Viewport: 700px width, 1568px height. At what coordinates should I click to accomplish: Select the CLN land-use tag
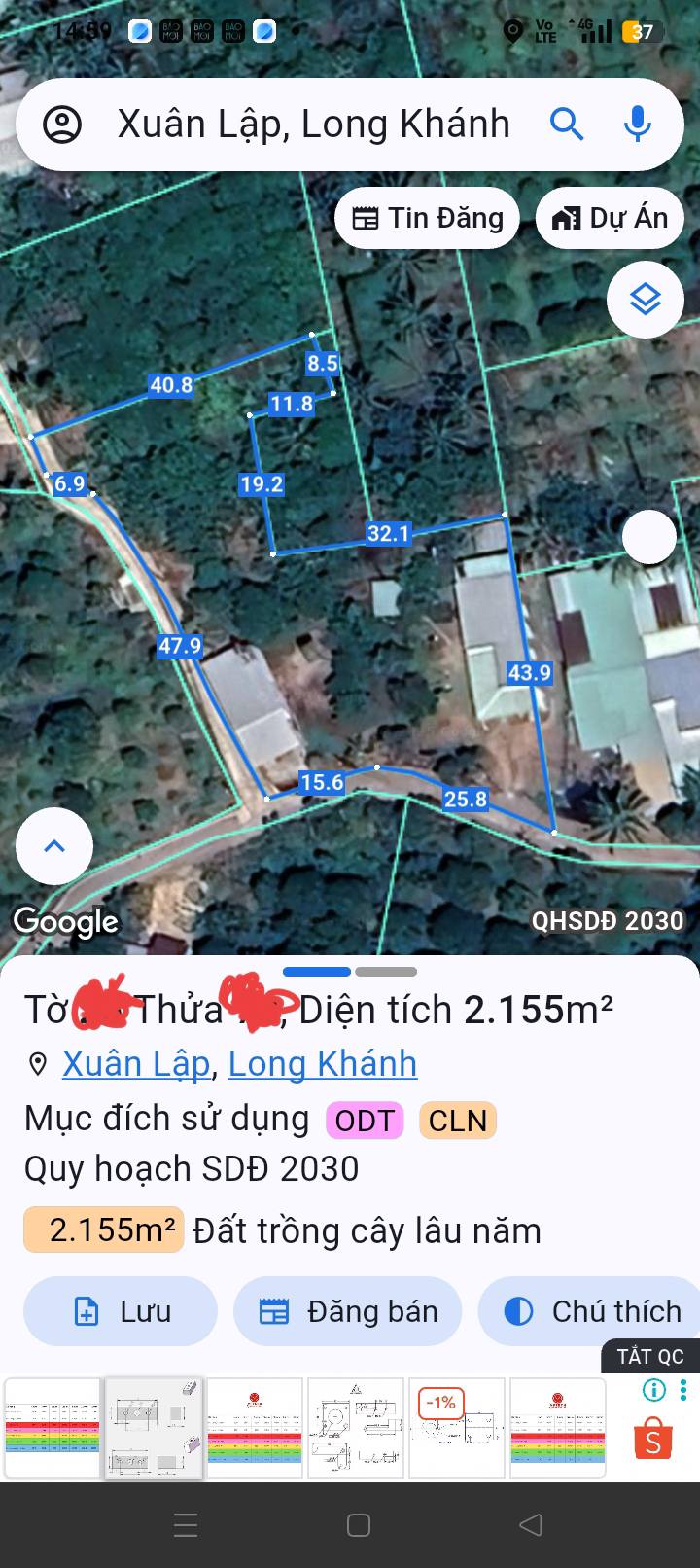click(x=458, y=1121)
